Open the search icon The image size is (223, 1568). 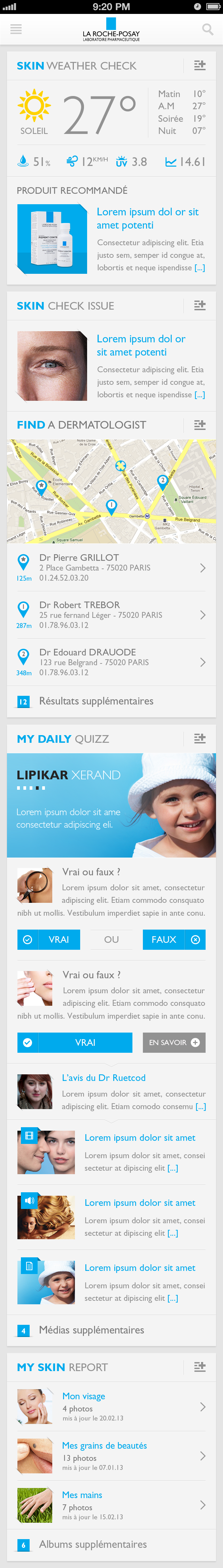point(207,29)
